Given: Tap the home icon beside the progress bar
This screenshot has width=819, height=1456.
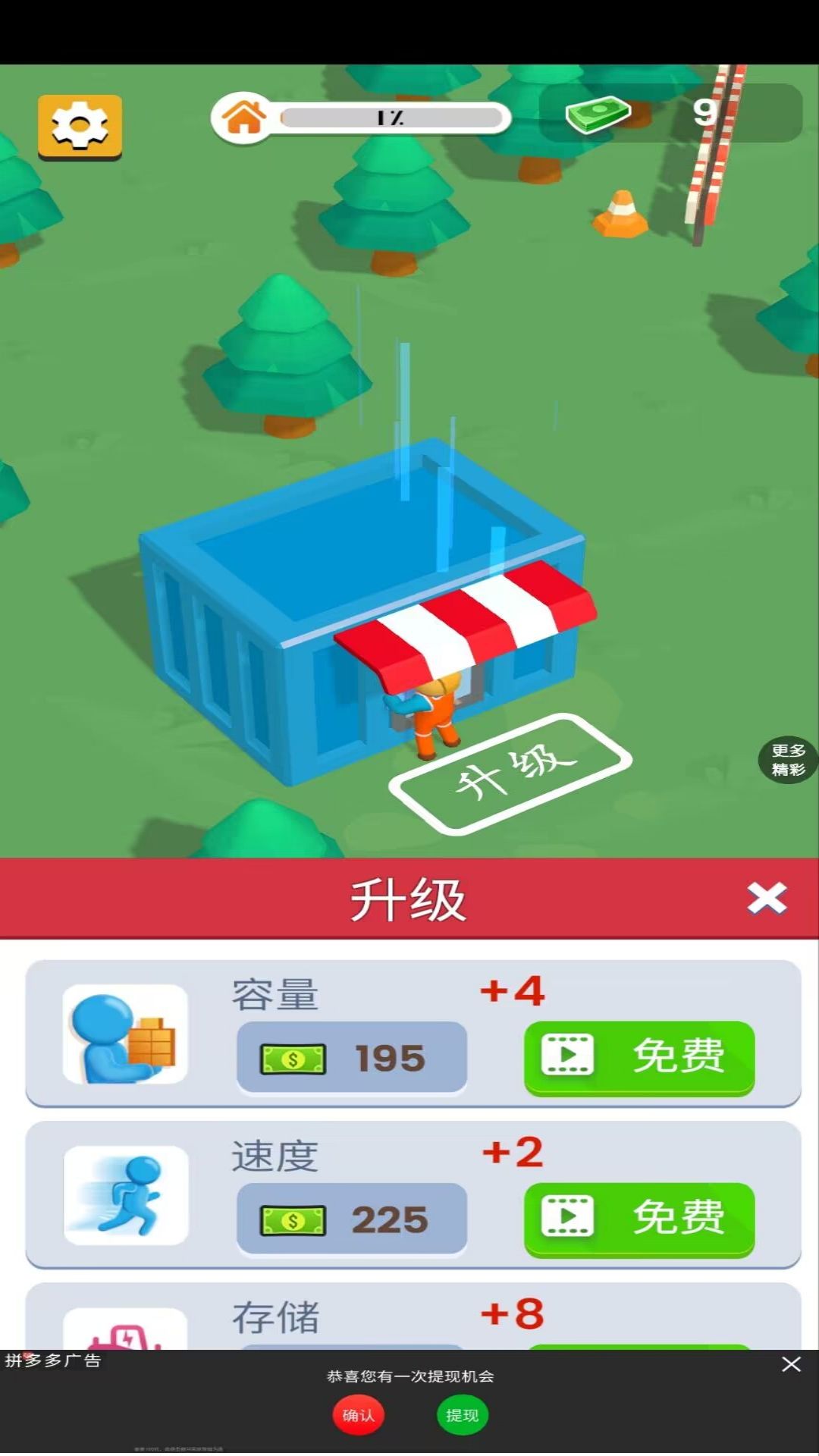Looking at the screenshot, I should point(244,118).
